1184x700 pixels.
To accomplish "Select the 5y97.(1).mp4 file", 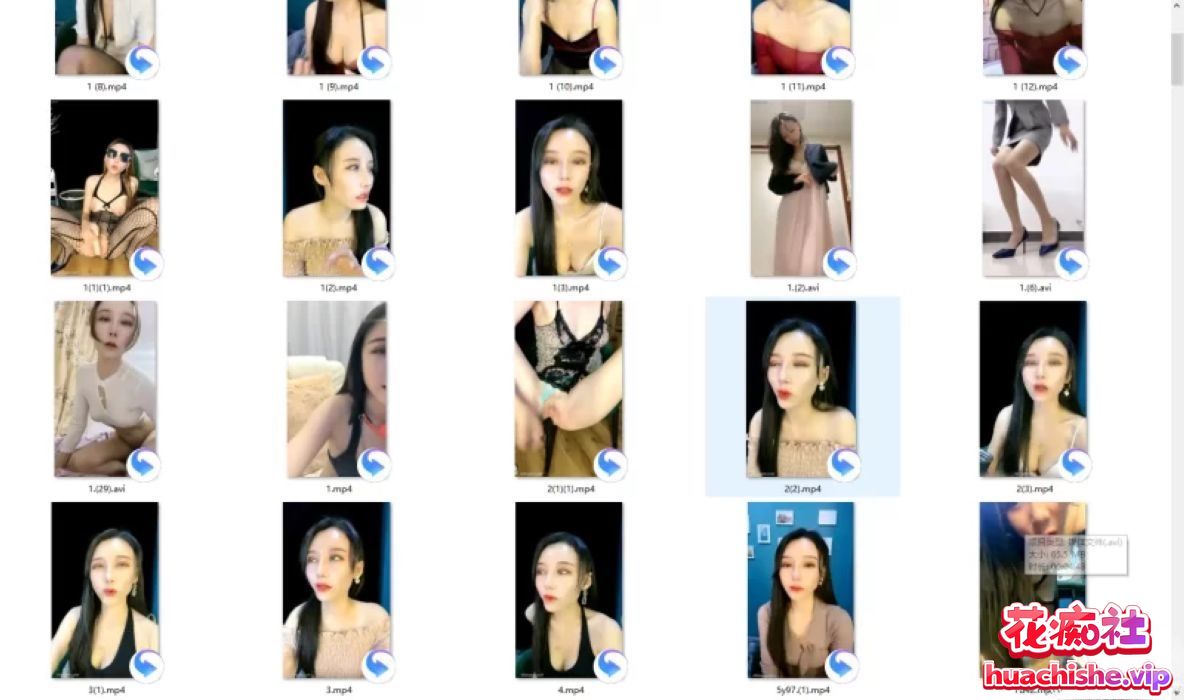I will pos(801,590).
